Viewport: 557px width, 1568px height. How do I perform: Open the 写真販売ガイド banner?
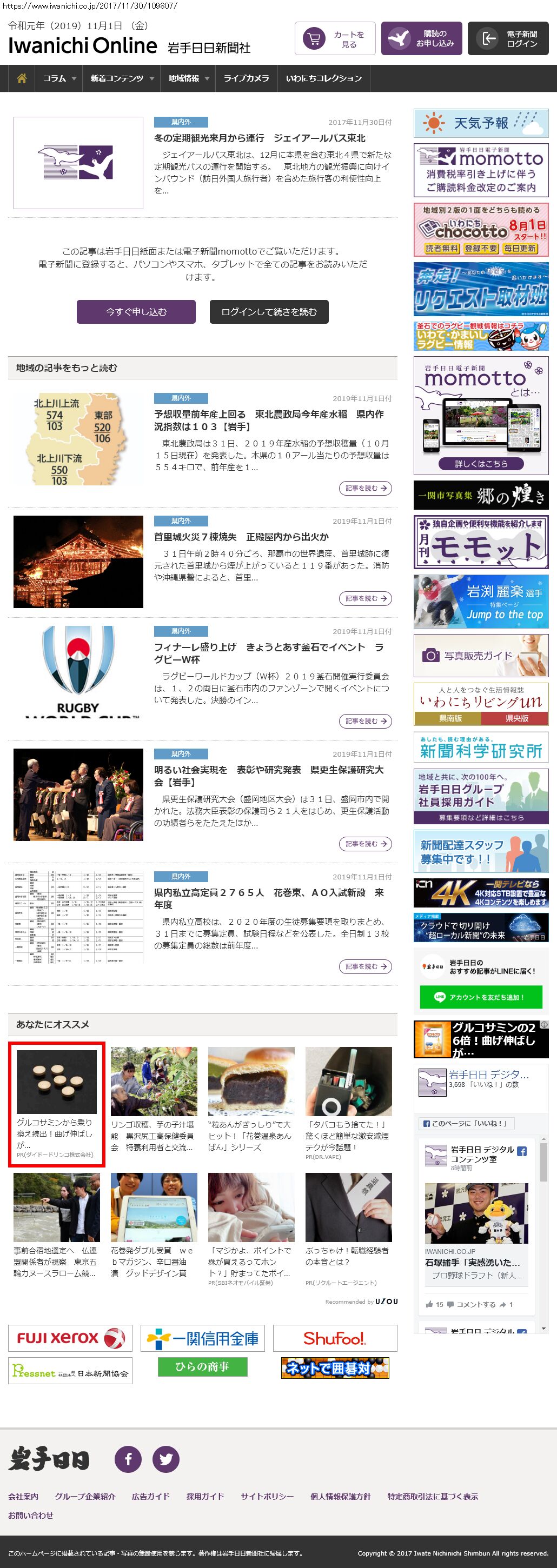click(481, 656)
